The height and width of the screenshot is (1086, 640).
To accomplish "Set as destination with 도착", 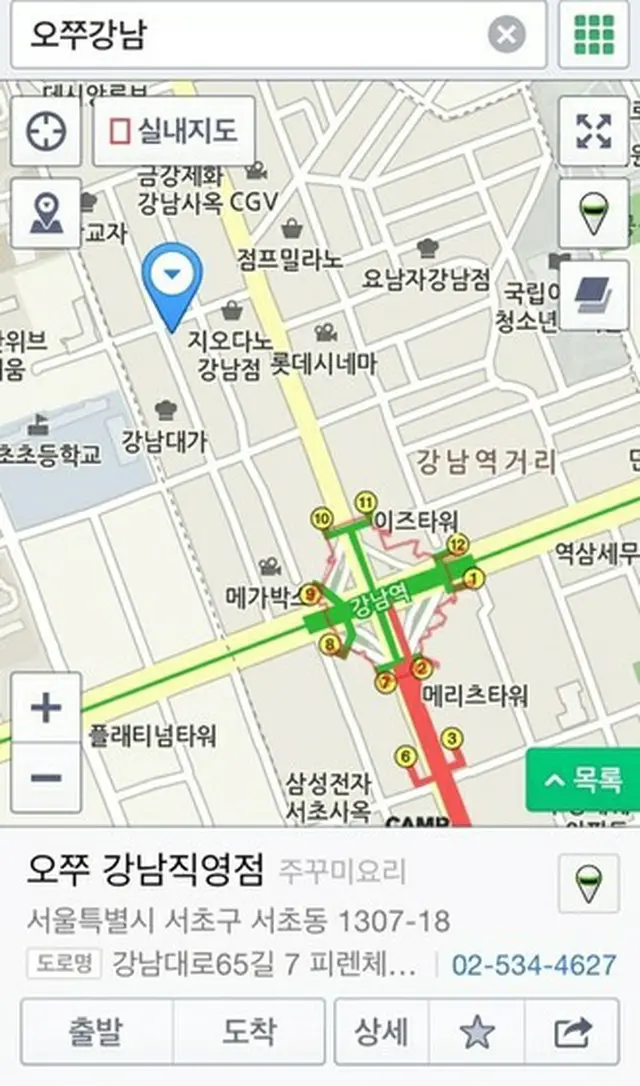I will [x=248, y=1031].
